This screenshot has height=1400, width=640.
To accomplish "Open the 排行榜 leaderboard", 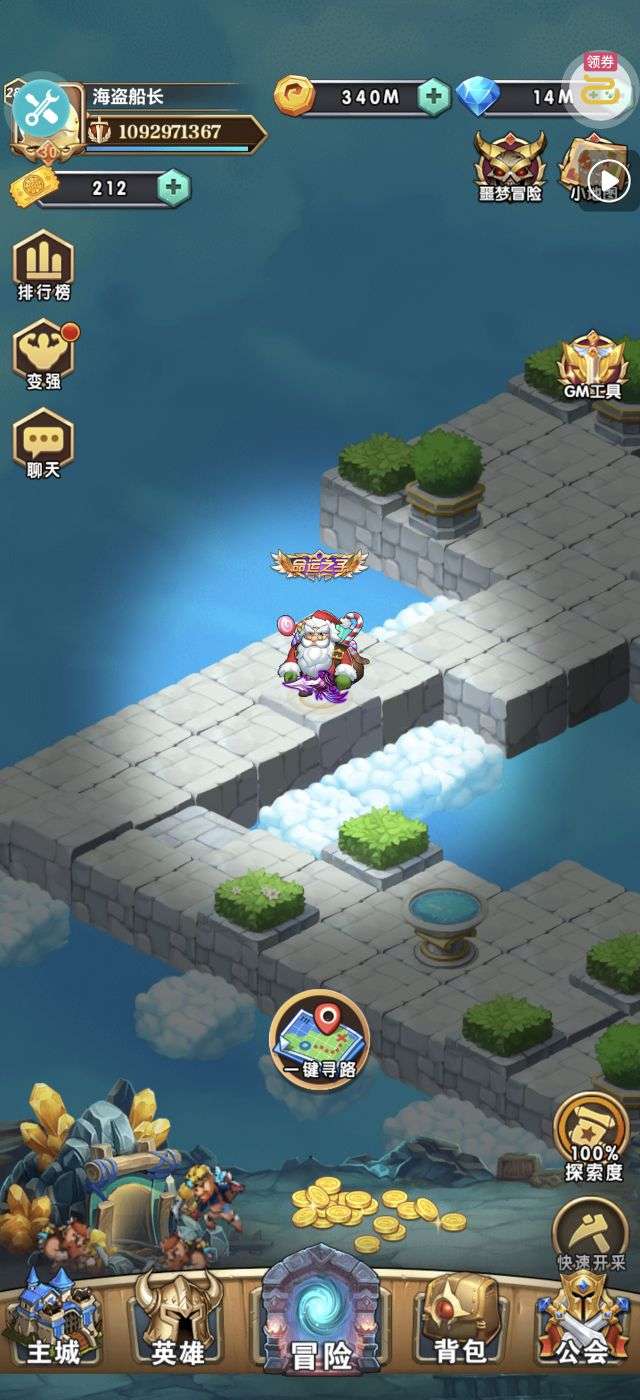I will click(43, 266).
